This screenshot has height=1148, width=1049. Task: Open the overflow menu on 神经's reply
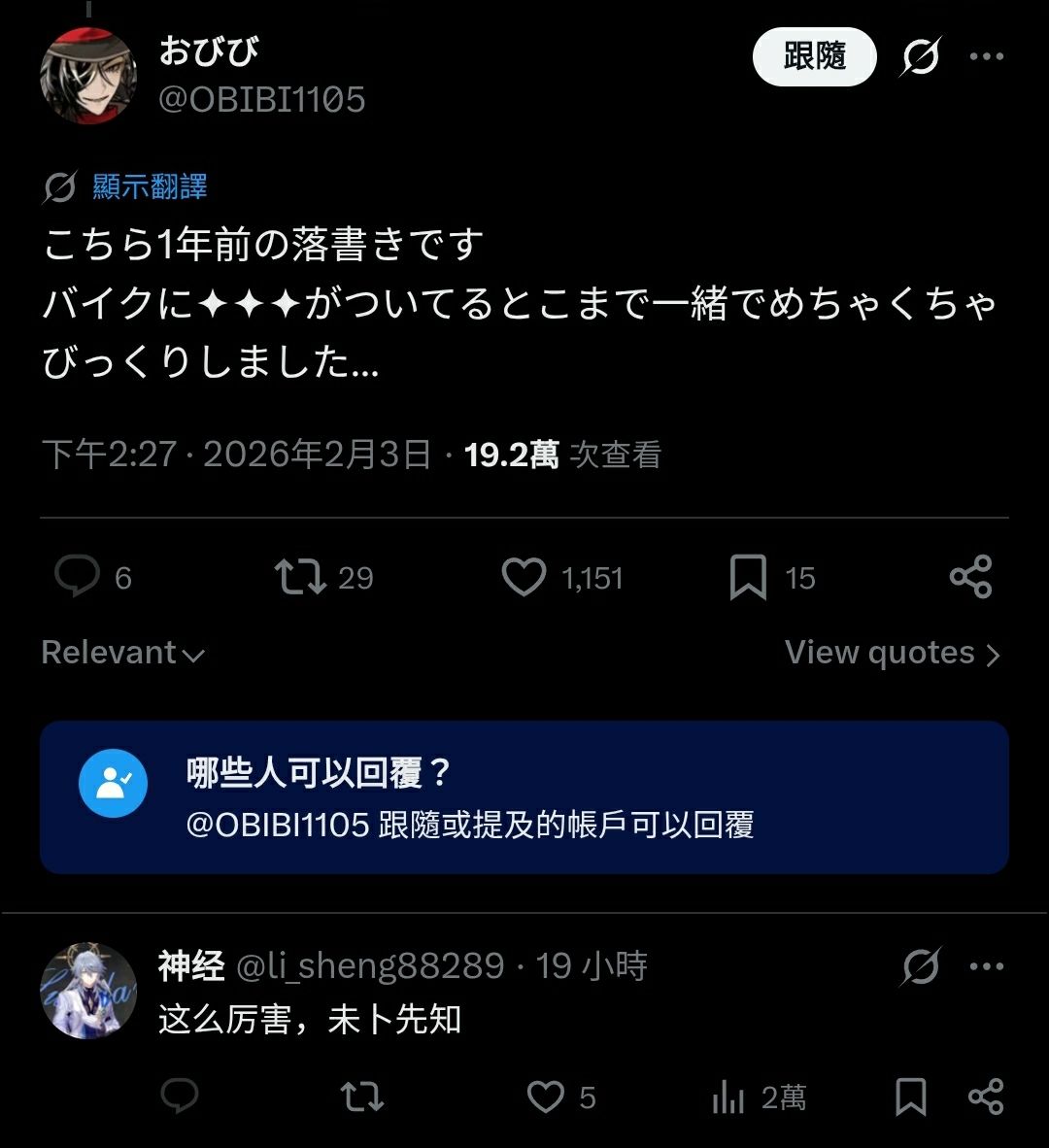coord(987,966)
